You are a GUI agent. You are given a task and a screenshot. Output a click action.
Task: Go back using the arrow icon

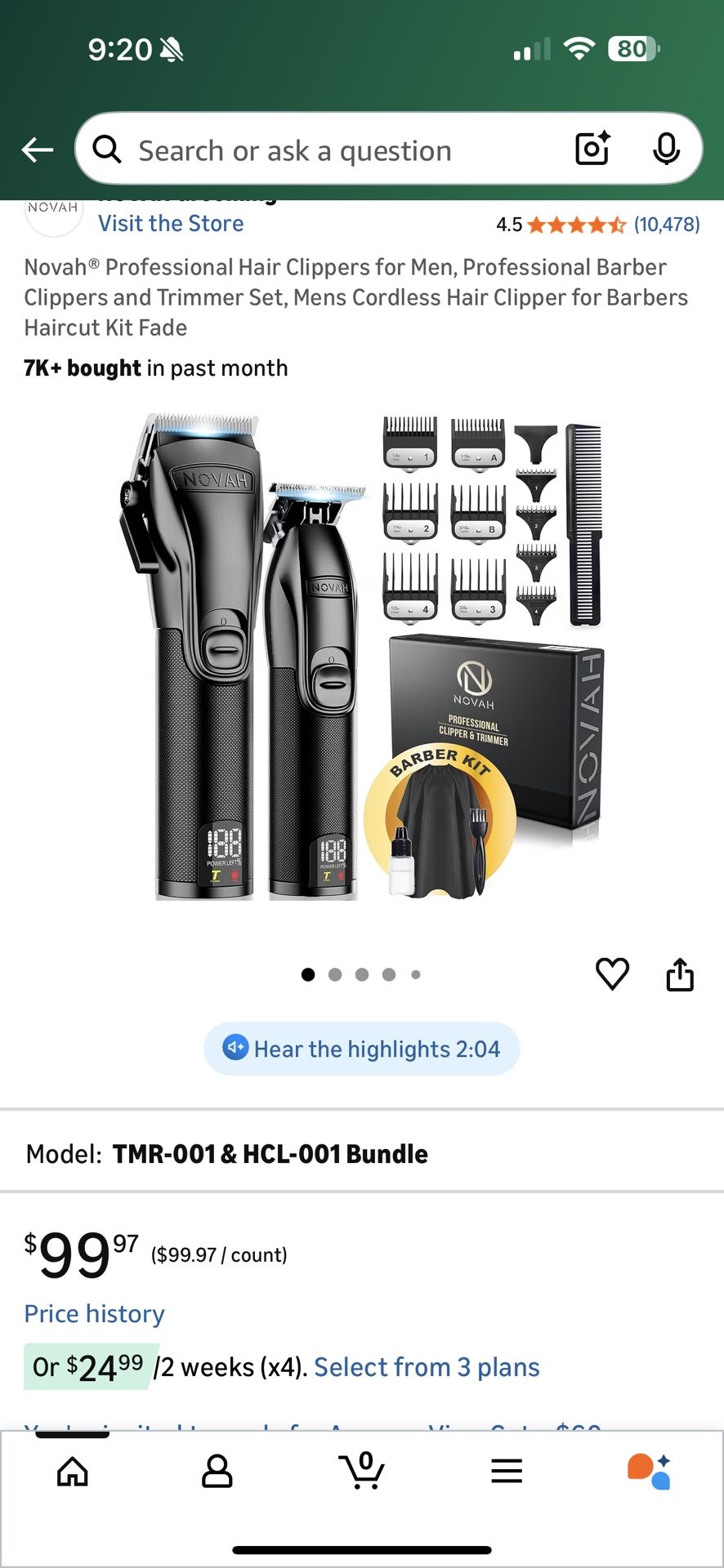37,149
